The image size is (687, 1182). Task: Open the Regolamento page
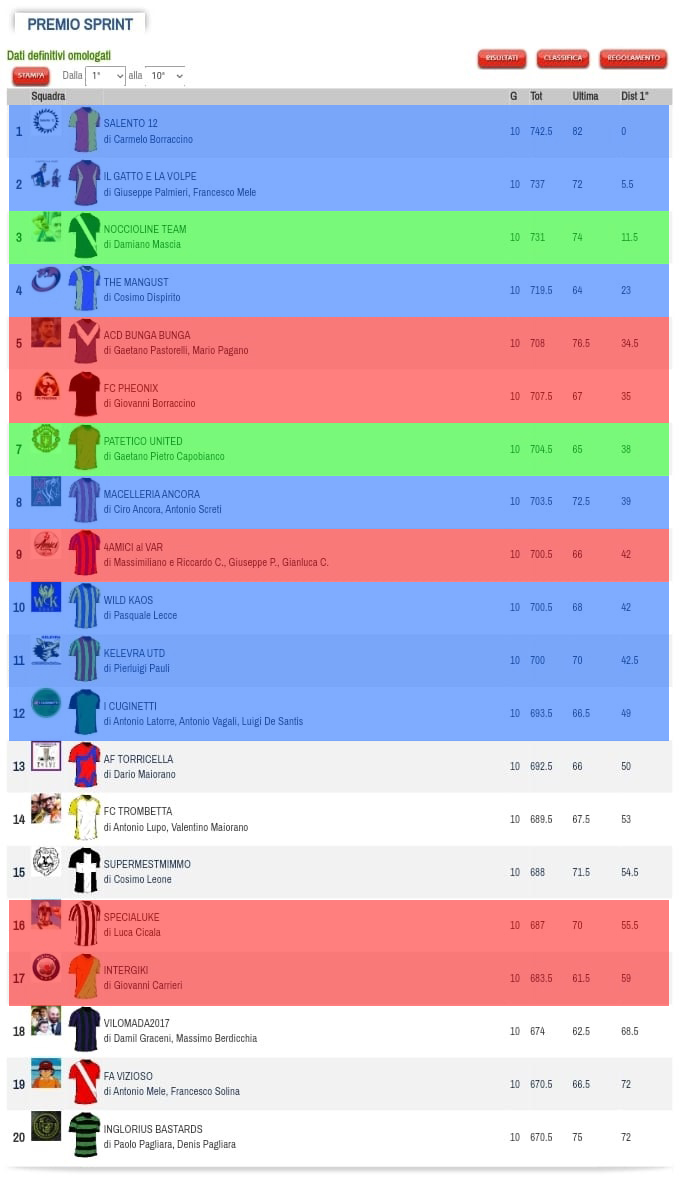click(633, 58)
